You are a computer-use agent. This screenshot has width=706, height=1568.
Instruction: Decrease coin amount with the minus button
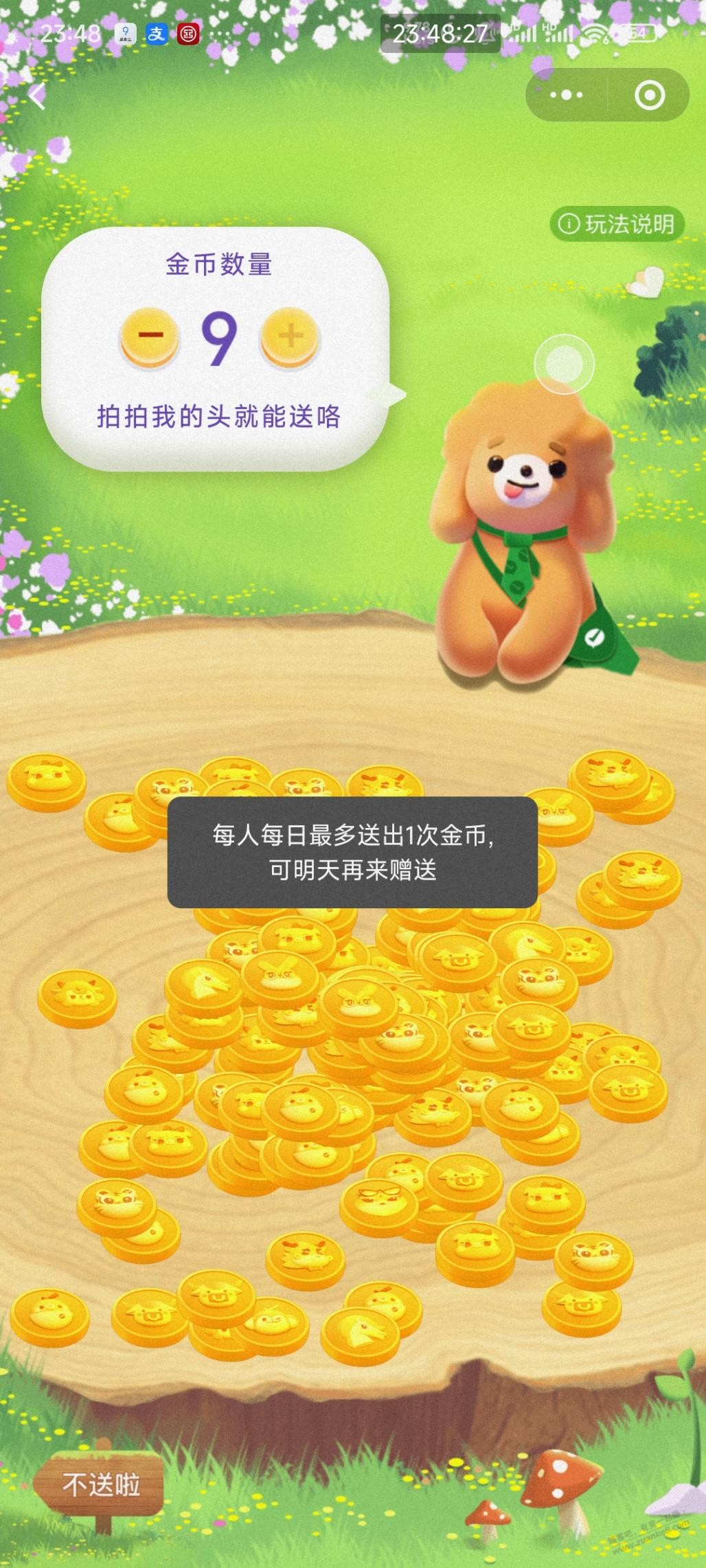pyautogui.click(x=150, y=336)
